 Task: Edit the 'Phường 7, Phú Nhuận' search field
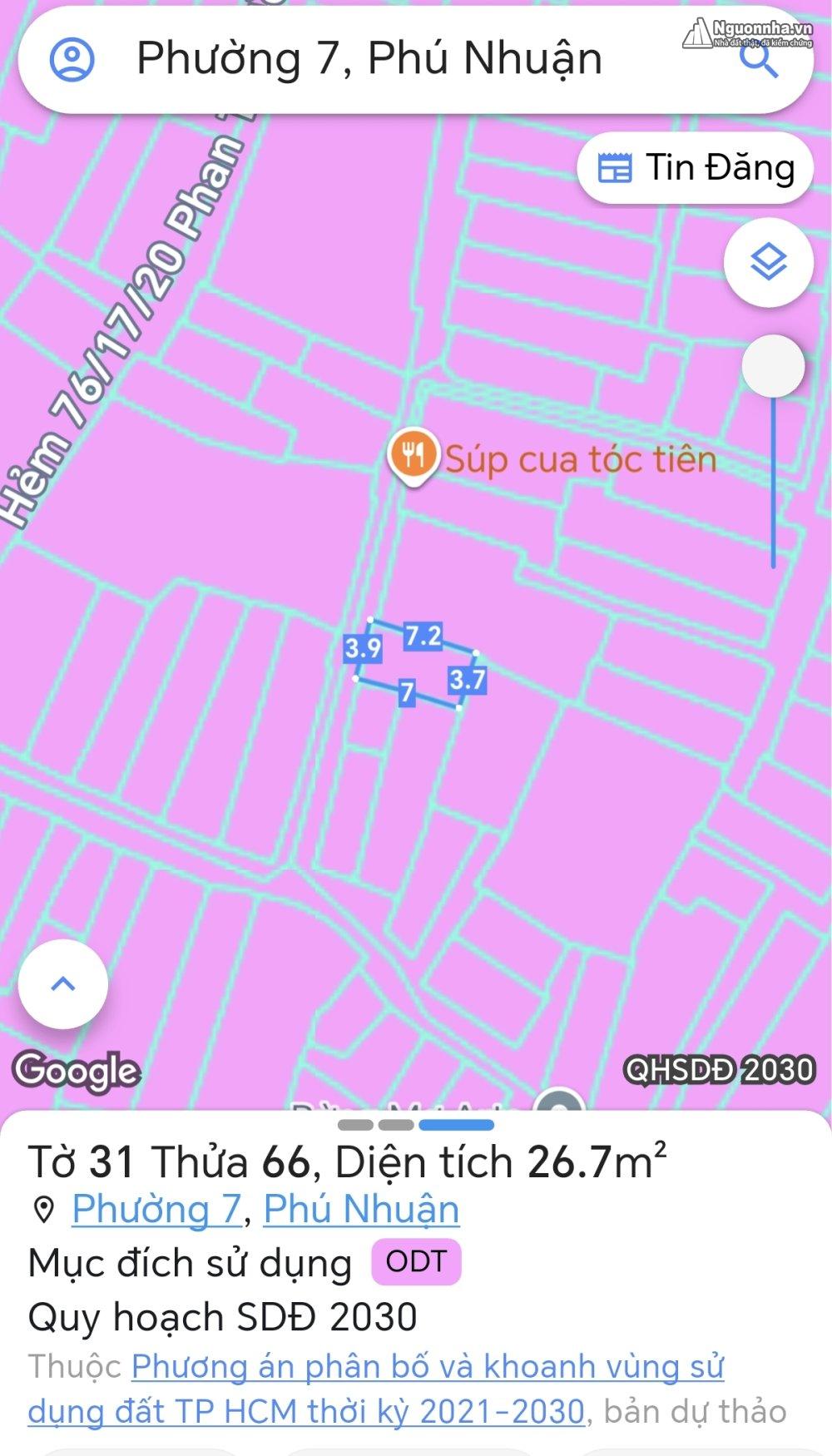tap(369, 59)
